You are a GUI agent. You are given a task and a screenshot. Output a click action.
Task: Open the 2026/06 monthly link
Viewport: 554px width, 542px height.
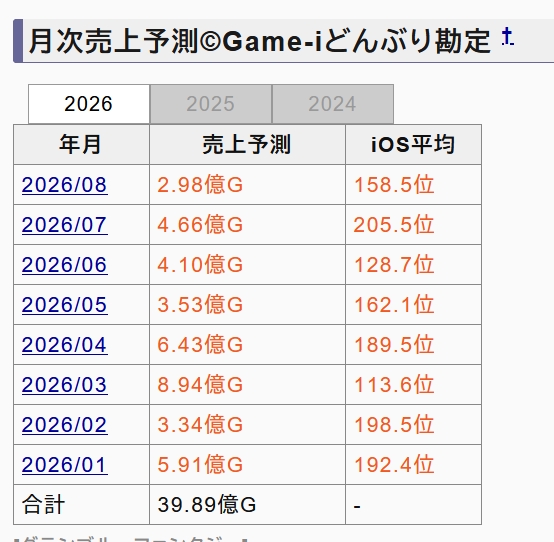[64, 265]
